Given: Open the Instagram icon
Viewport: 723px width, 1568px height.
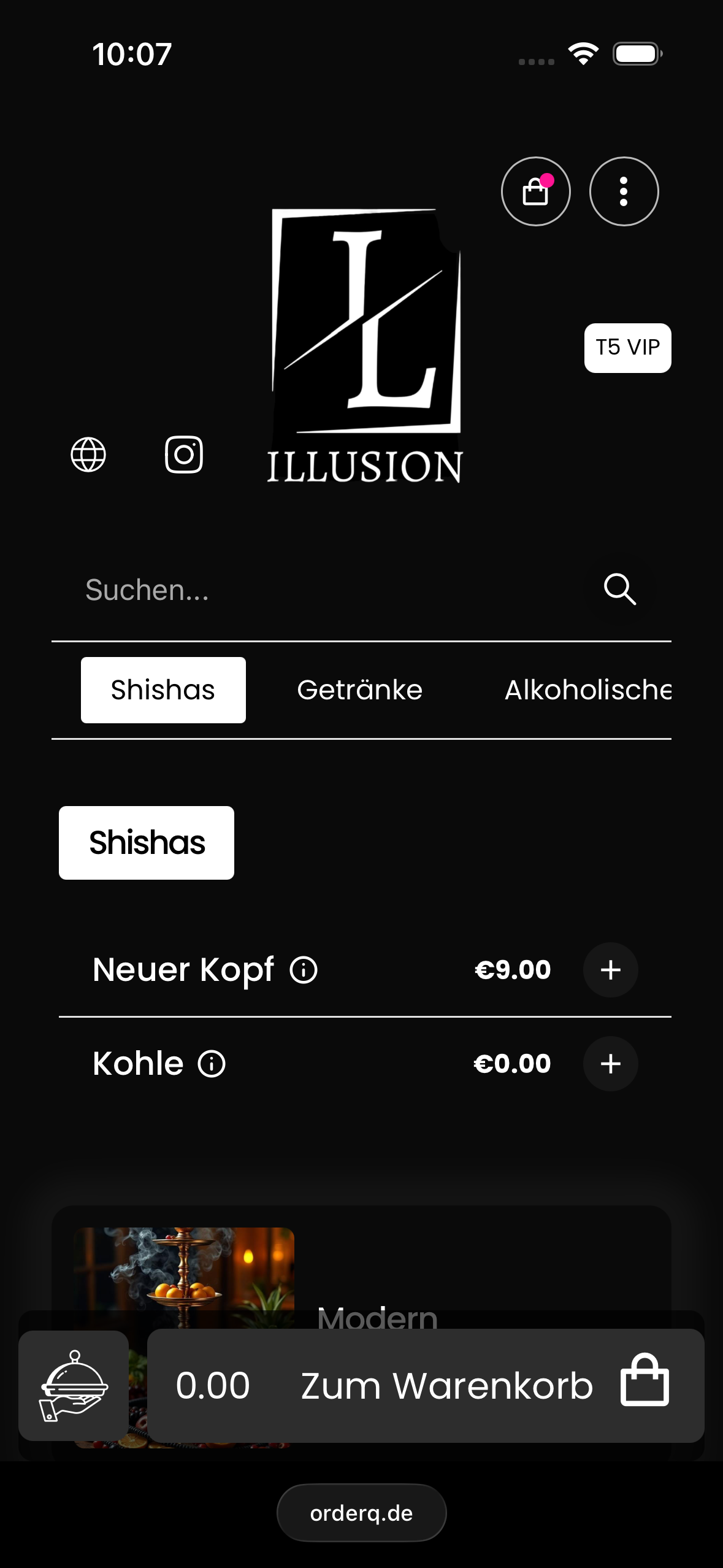Looking at the screenshot, I should coord(184,455).
